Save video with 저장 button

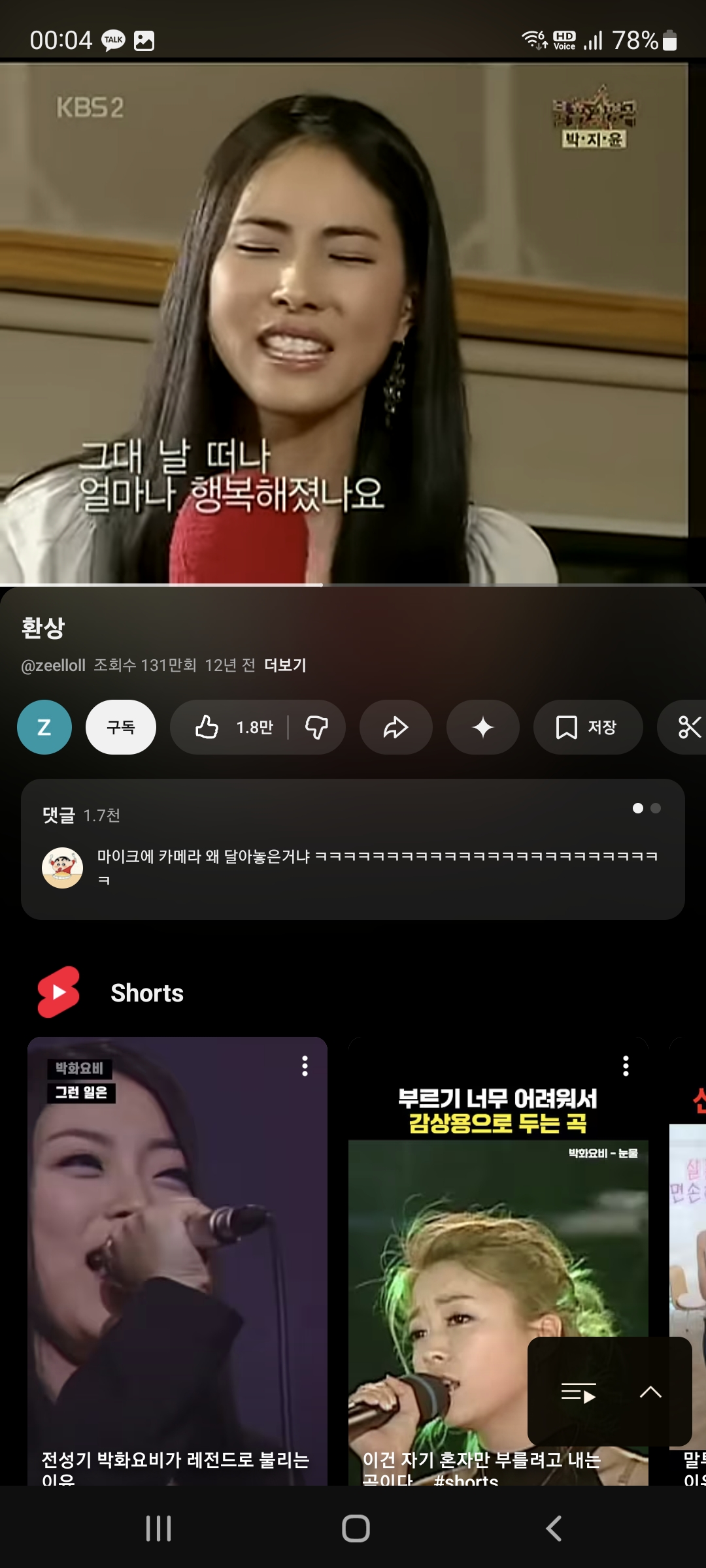[x=587, y=727]
